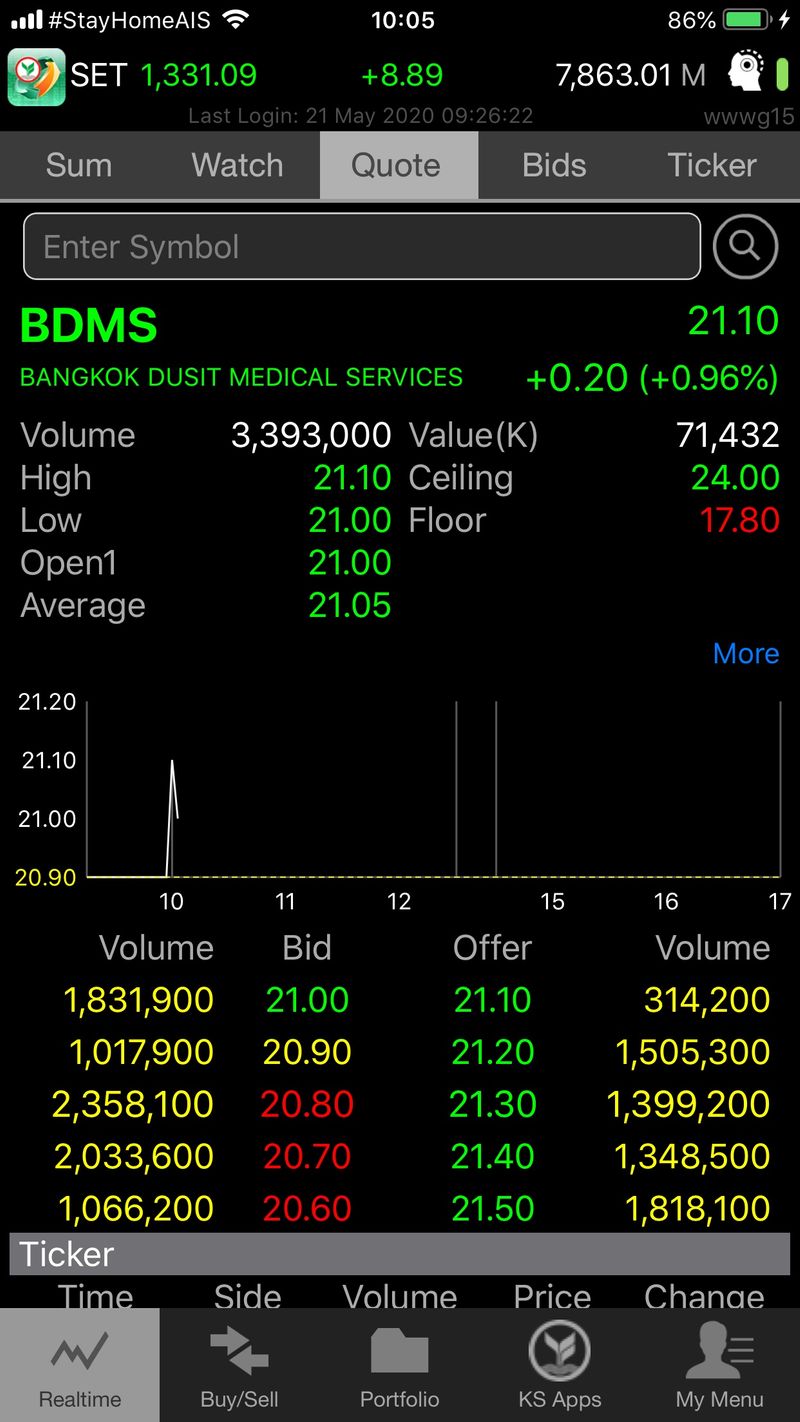Tap the best offer price 21.10
This screenshot has height=1422, width=800.
click(x=491, y=999)
